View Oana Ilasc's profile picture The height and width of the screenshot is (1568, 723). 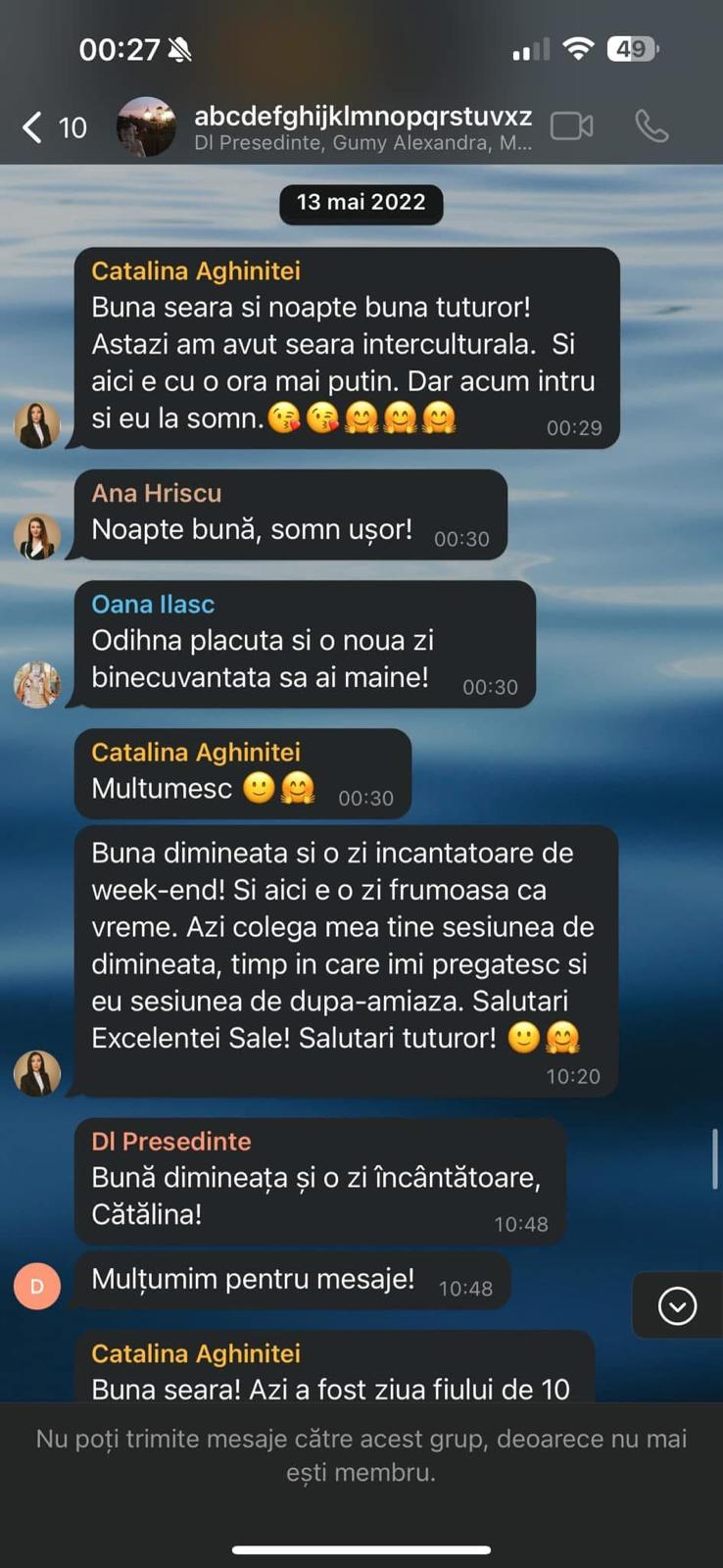pos(37,683)
